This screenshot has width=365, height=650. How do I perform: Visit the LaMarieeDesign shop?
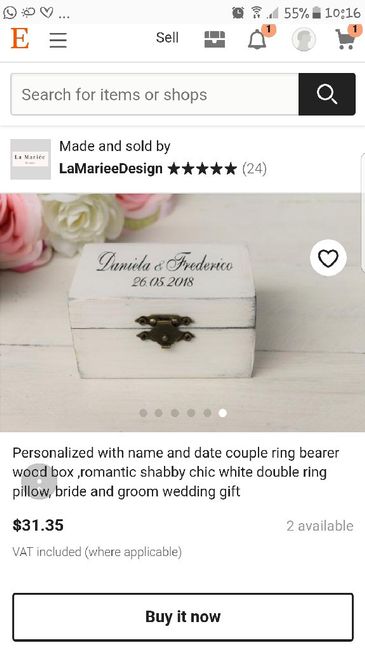tap(111, 169)
